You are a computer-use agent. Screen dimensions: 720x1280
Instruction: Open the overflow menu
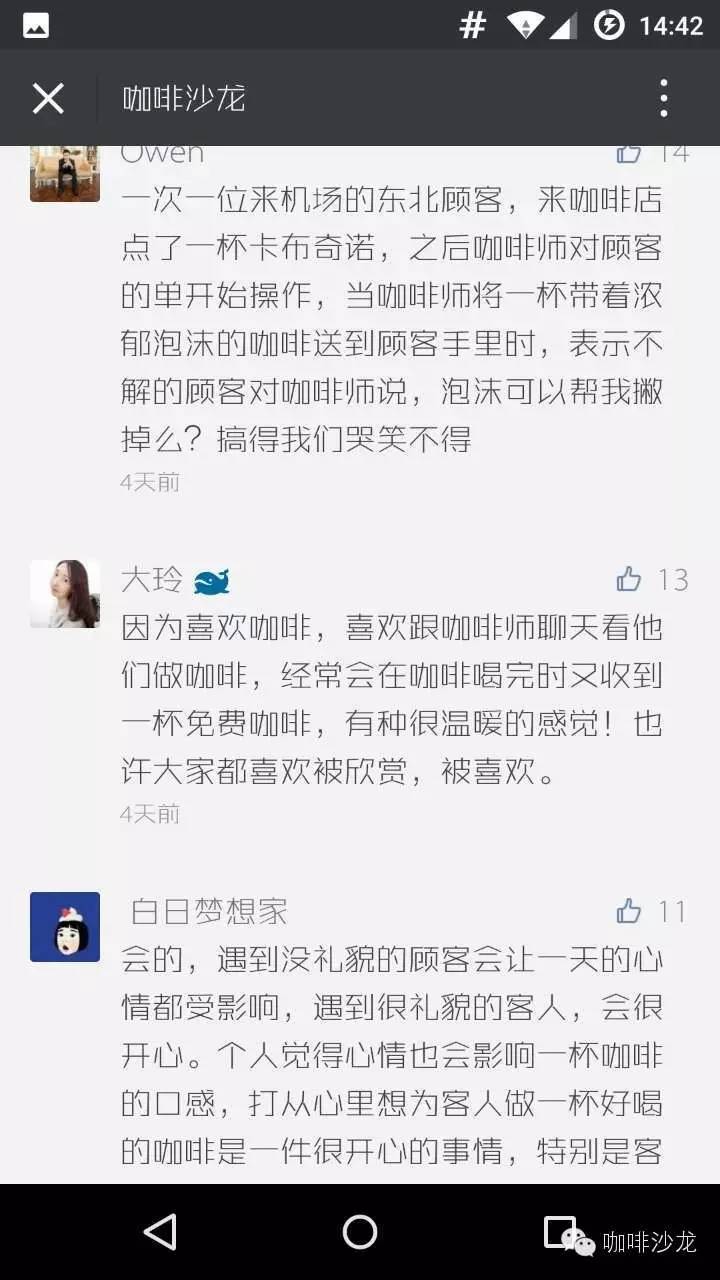tap(663, 98)
